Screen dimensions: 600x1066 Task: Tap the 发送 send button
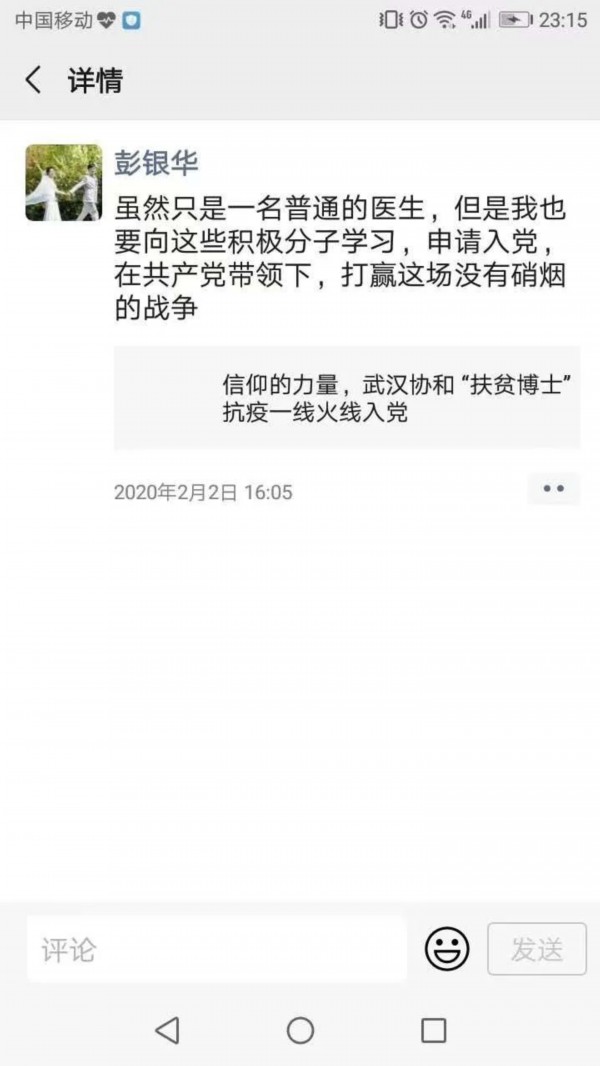[x=536, y=949]
